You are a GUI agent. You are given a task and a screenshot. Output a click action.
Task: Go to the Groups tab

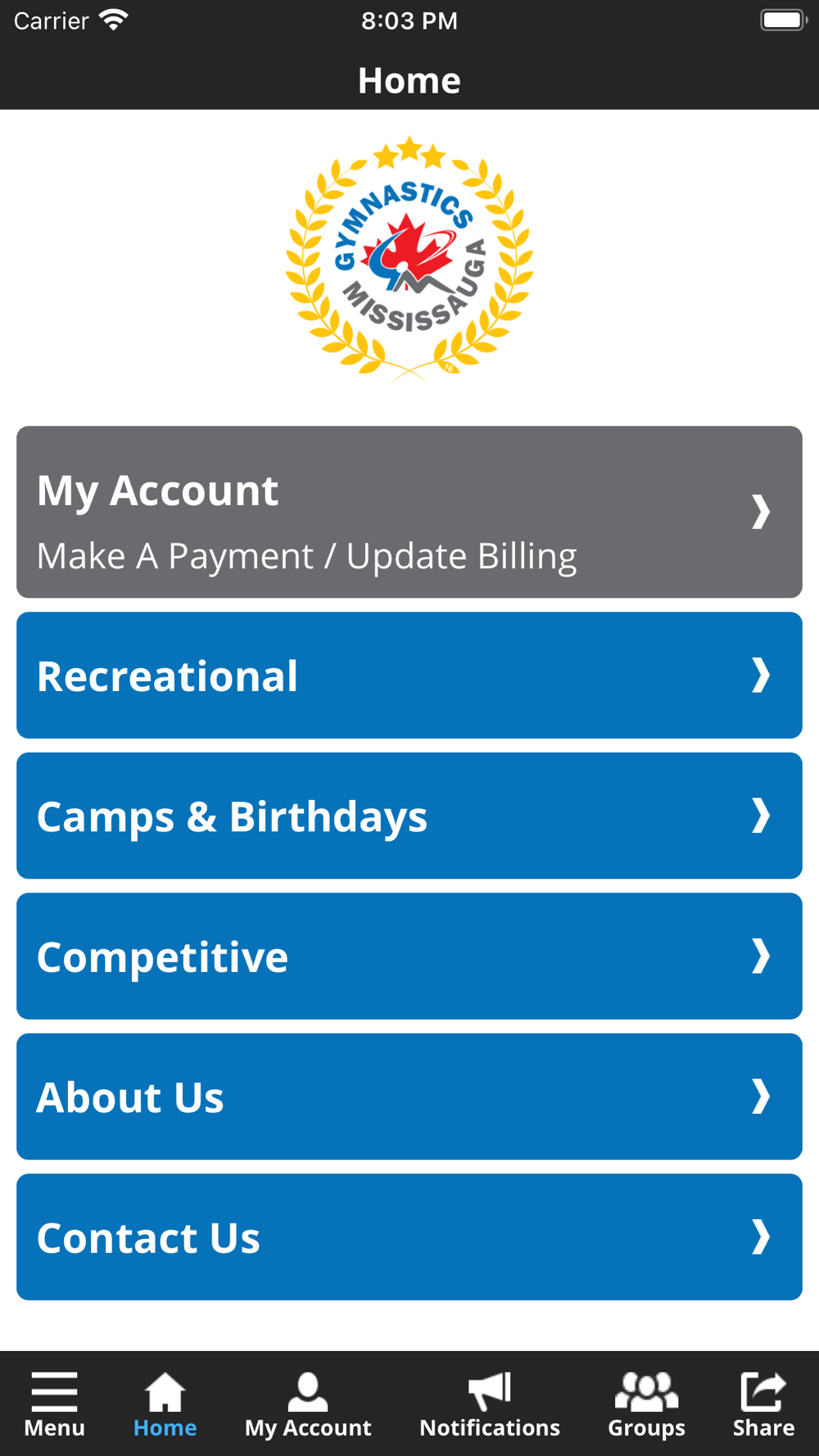[x=646, y=1404]
